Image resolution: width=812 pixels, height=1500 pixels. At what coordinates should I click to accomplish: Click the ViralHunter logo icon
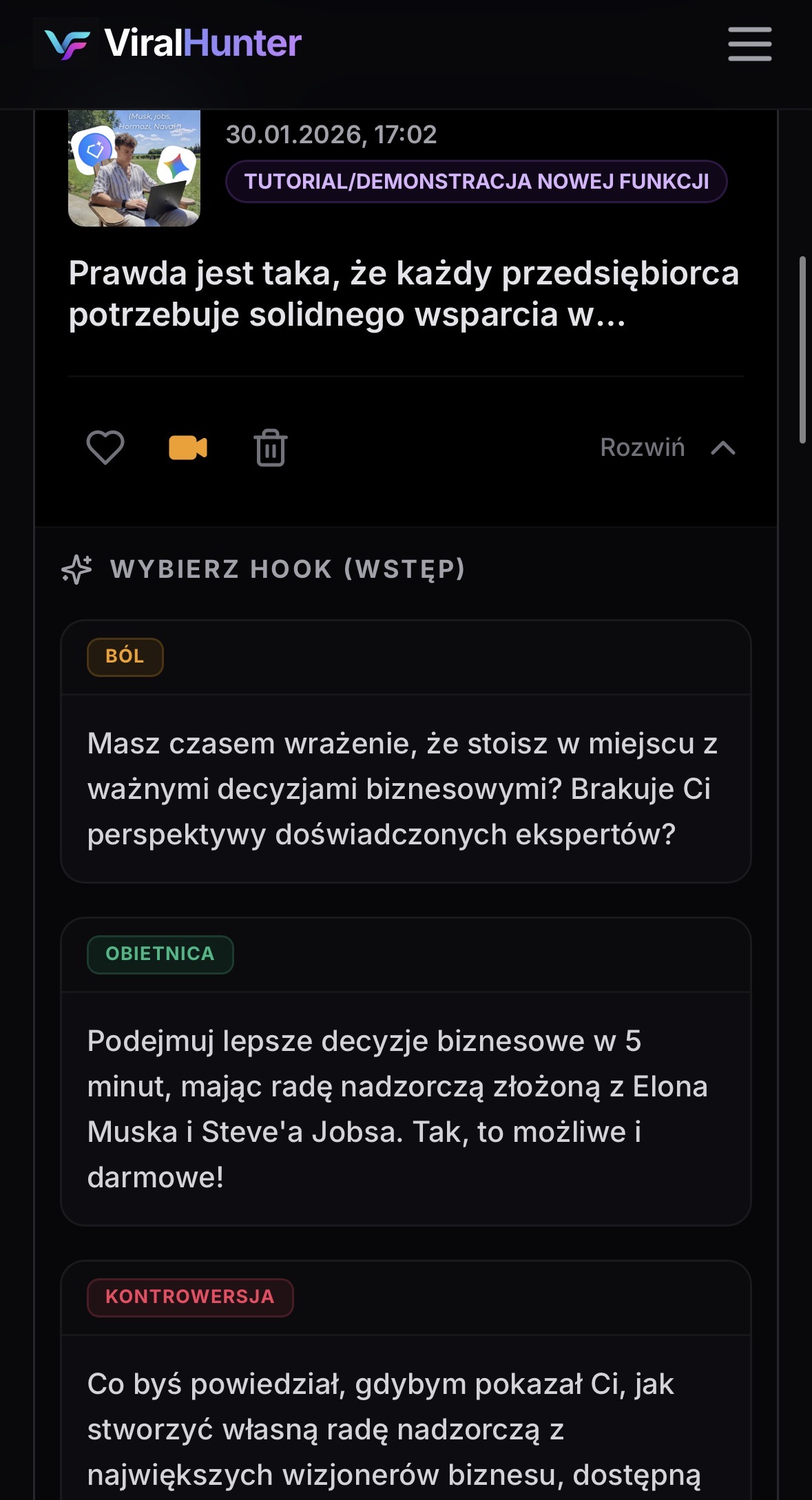70,44
